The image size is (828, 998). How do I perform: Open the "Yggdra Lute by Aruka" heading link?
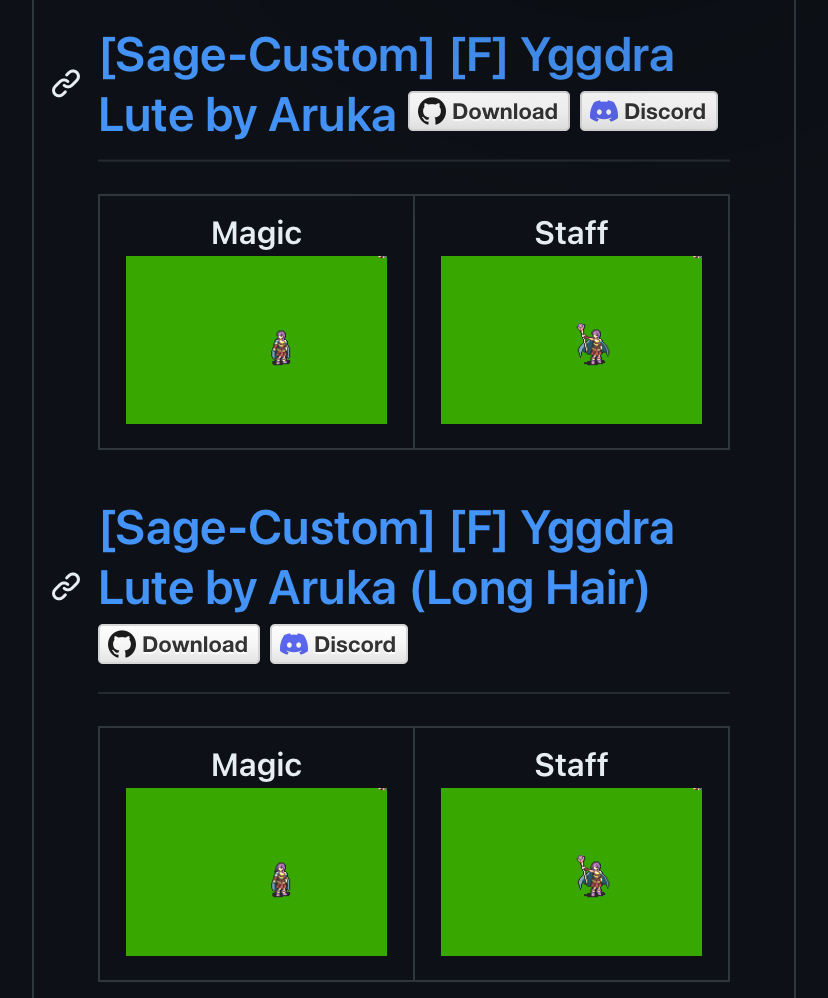(x=386, y=56)
